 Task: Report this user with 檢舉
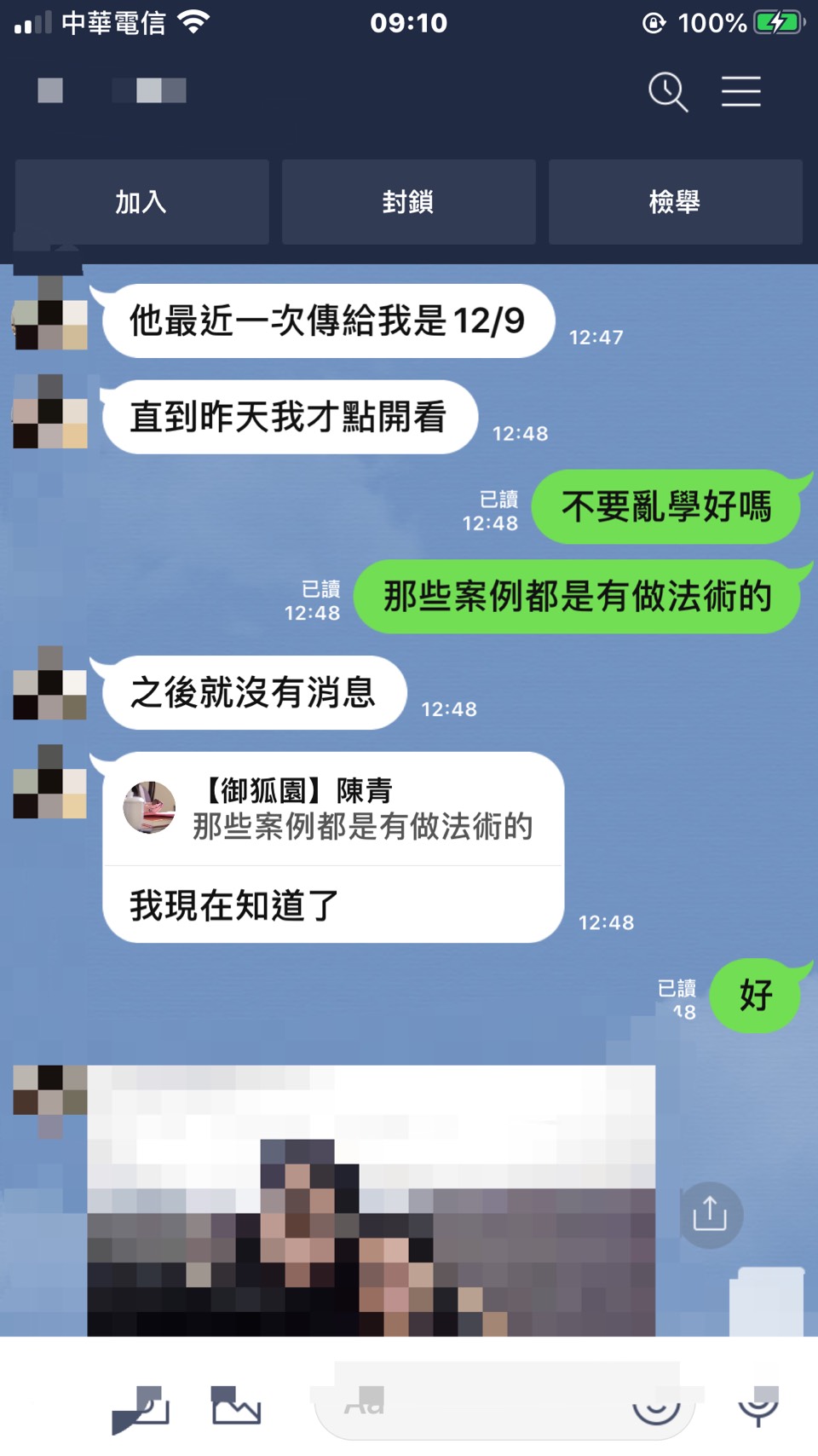675,202
